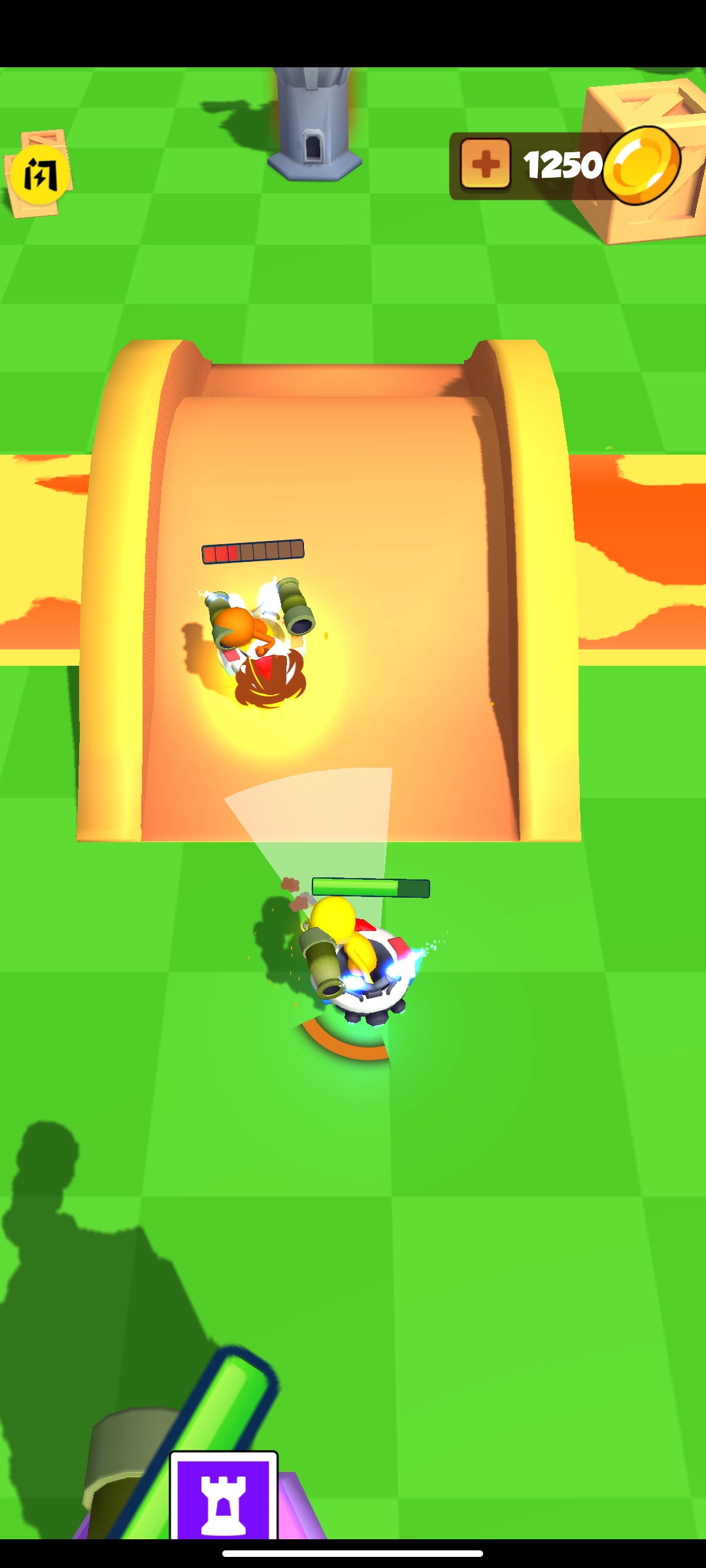Viewport: 706px width, 1568px height.
Task: Add more coins with the plus button
Action: (x=485, y=164)
